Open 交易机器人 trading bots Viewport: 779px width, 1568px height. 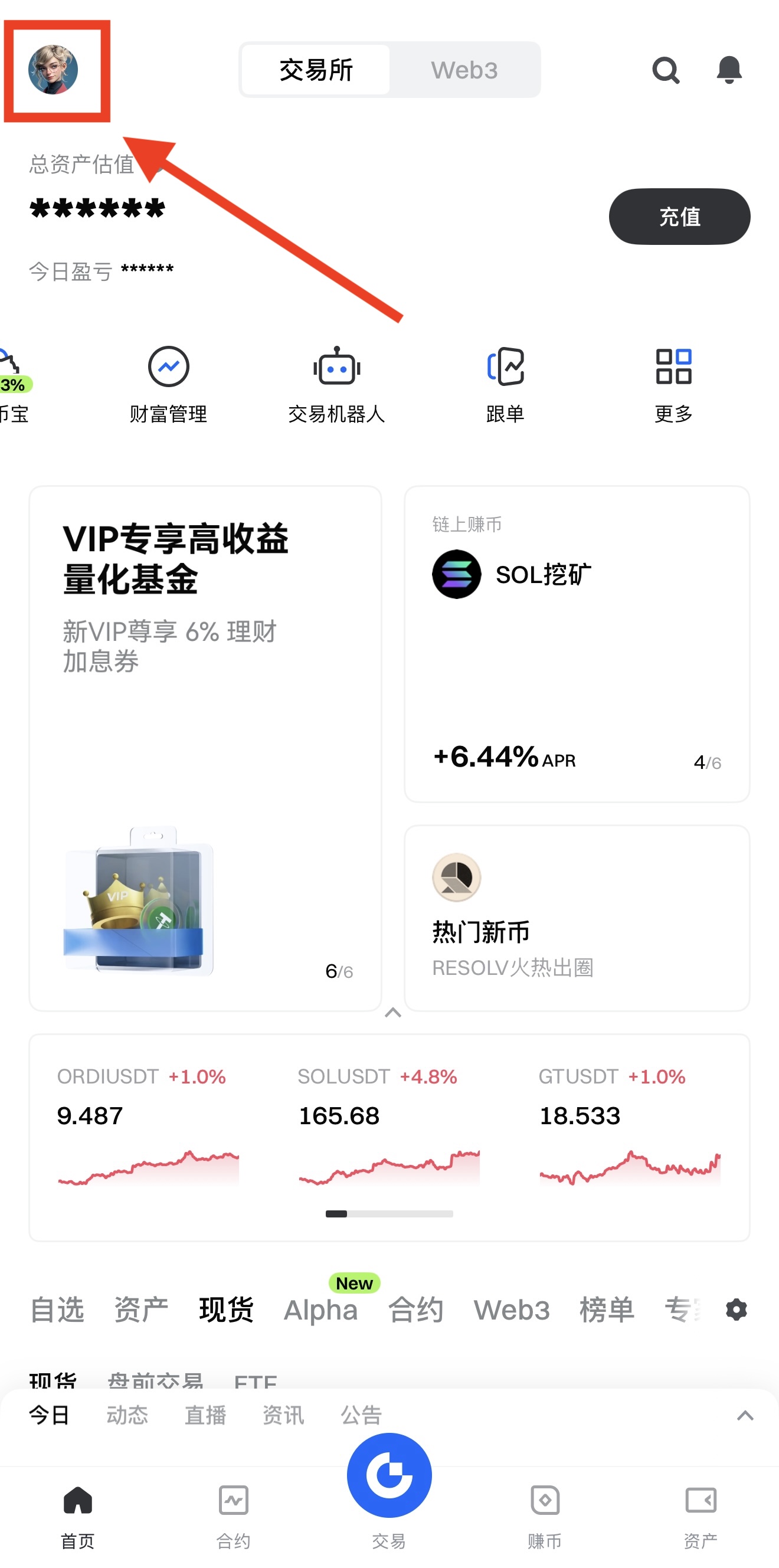point(336,384)
